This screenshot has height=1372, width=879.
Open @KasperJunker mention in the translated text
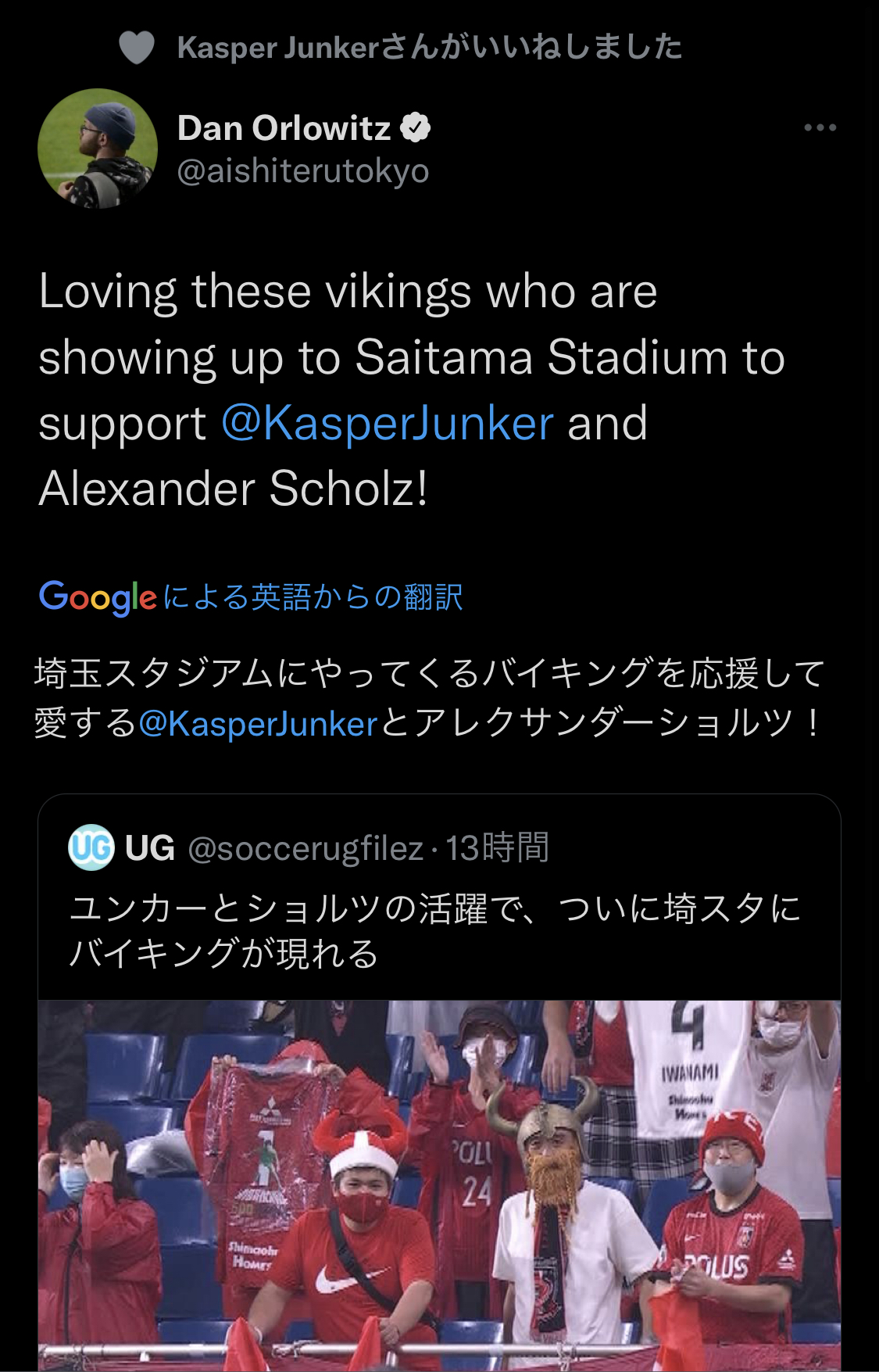(259, 723)
